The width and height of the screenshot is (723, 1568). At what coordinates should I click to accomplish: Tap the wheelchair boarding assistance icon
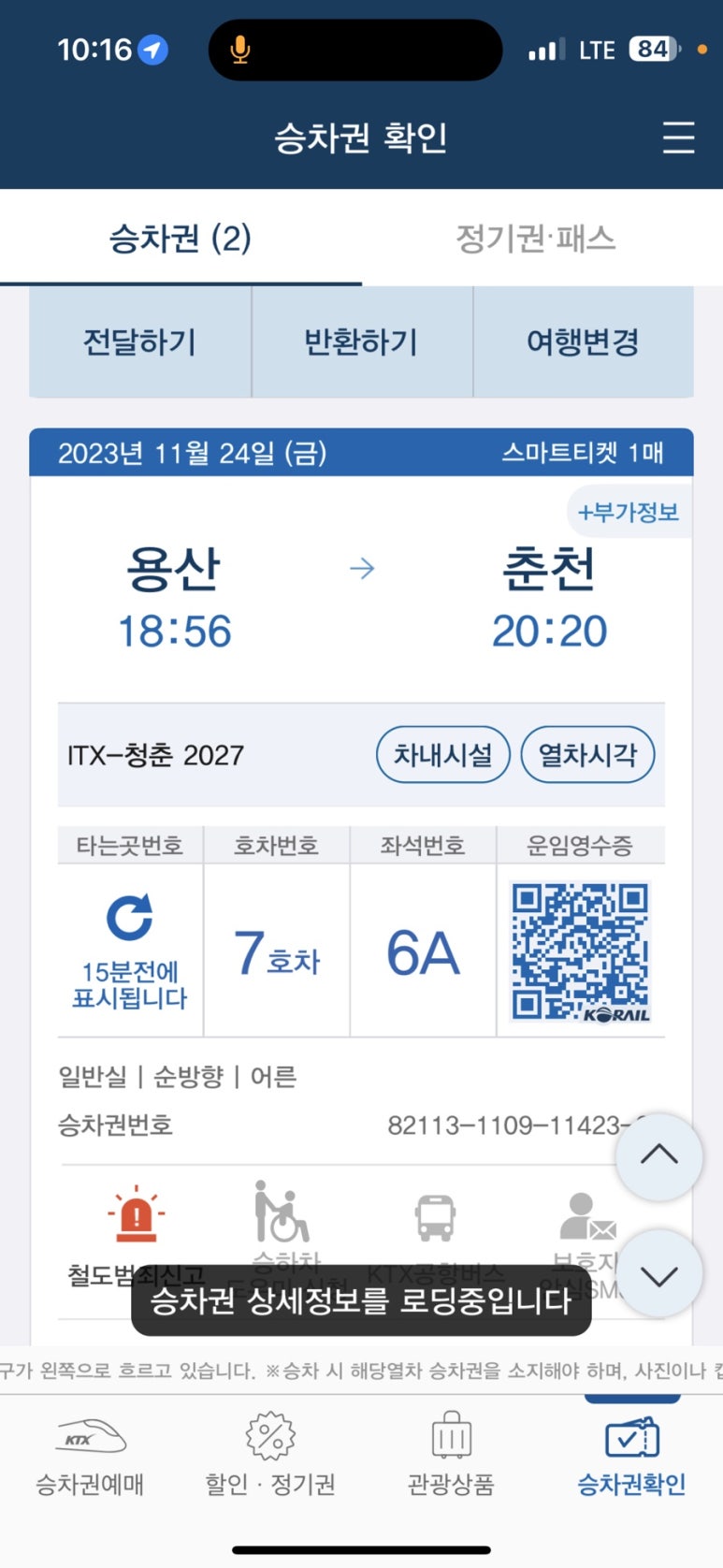click(x=281, y=1213)
